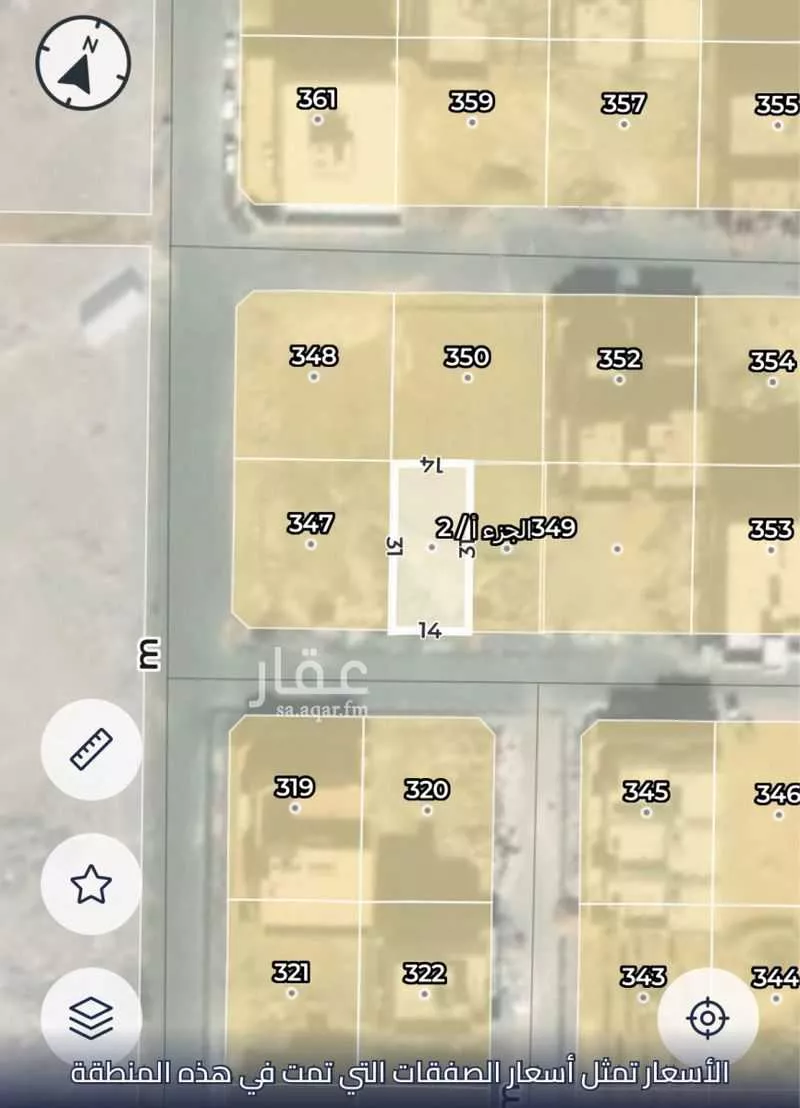This screenshot has width=800, height=1108.
Task: Select parcel 350 on the map
Action: point(467,367)
